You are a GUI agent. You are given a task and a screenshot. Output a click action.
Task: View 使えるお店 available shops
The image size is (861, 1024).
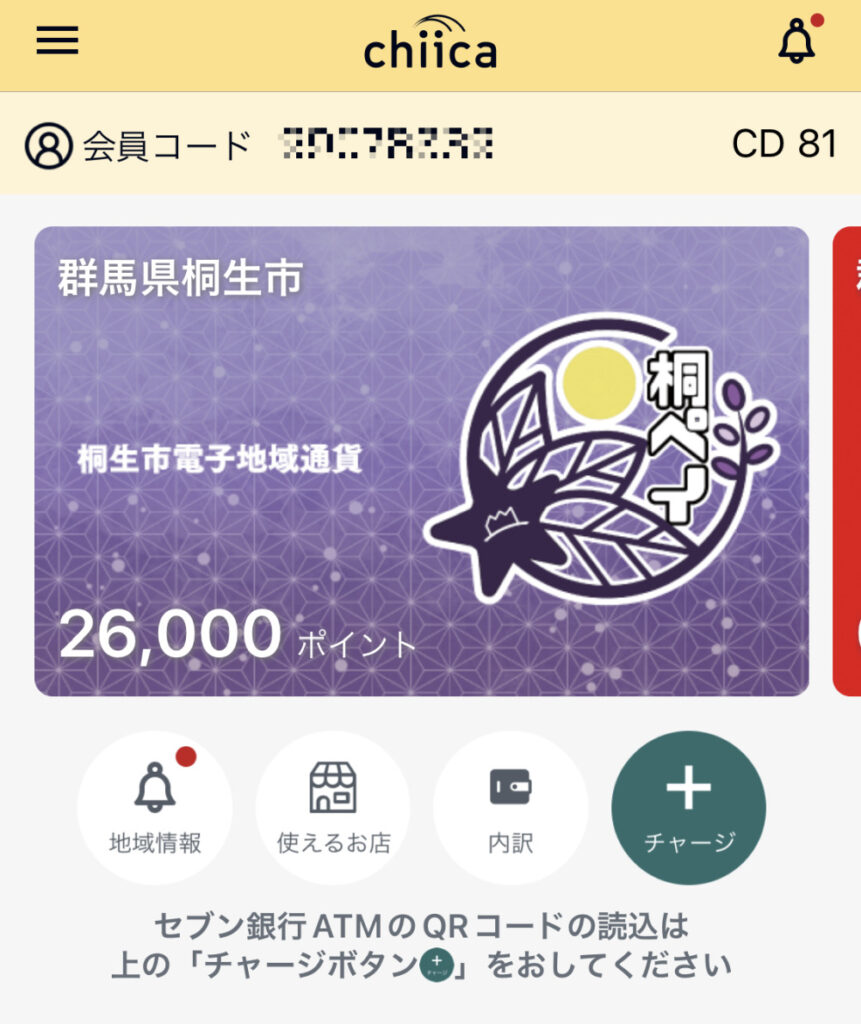coord(333,808)
